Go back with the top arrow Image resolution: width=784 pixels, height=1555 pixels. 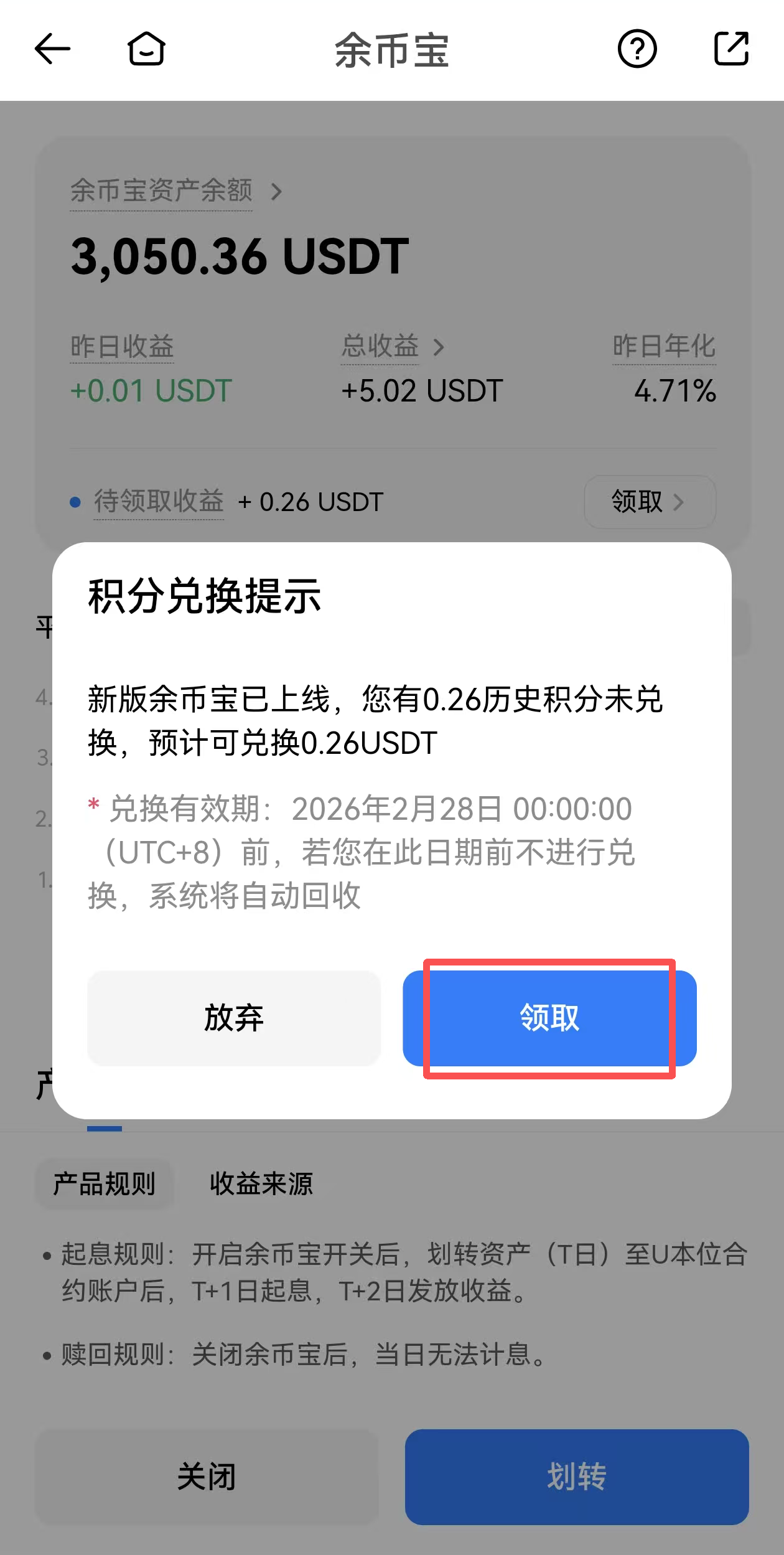pos(52,49)
